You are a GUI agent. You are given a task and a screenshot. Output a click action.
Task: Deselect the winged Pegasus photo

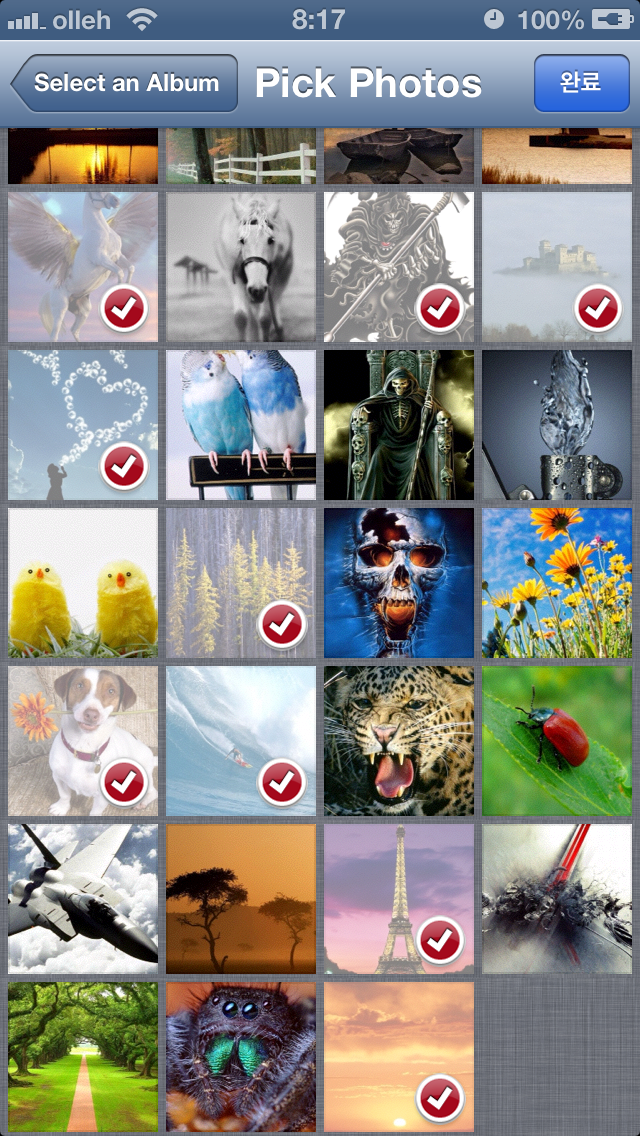[x=83, y=266]
